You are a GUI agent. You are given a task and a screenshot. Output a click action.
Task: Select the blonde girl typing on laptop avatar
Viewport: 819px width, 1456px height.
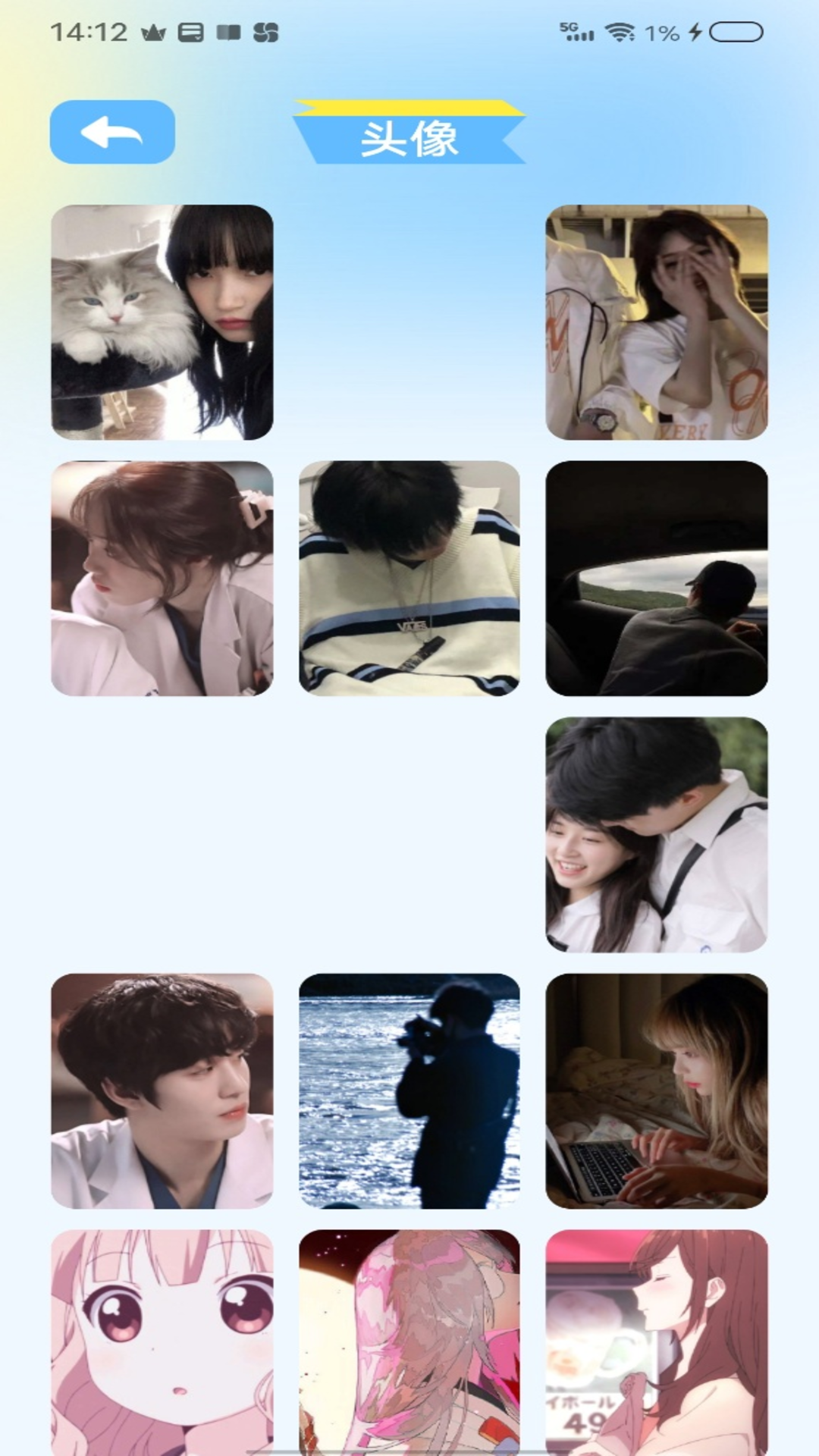(657, 1091)
